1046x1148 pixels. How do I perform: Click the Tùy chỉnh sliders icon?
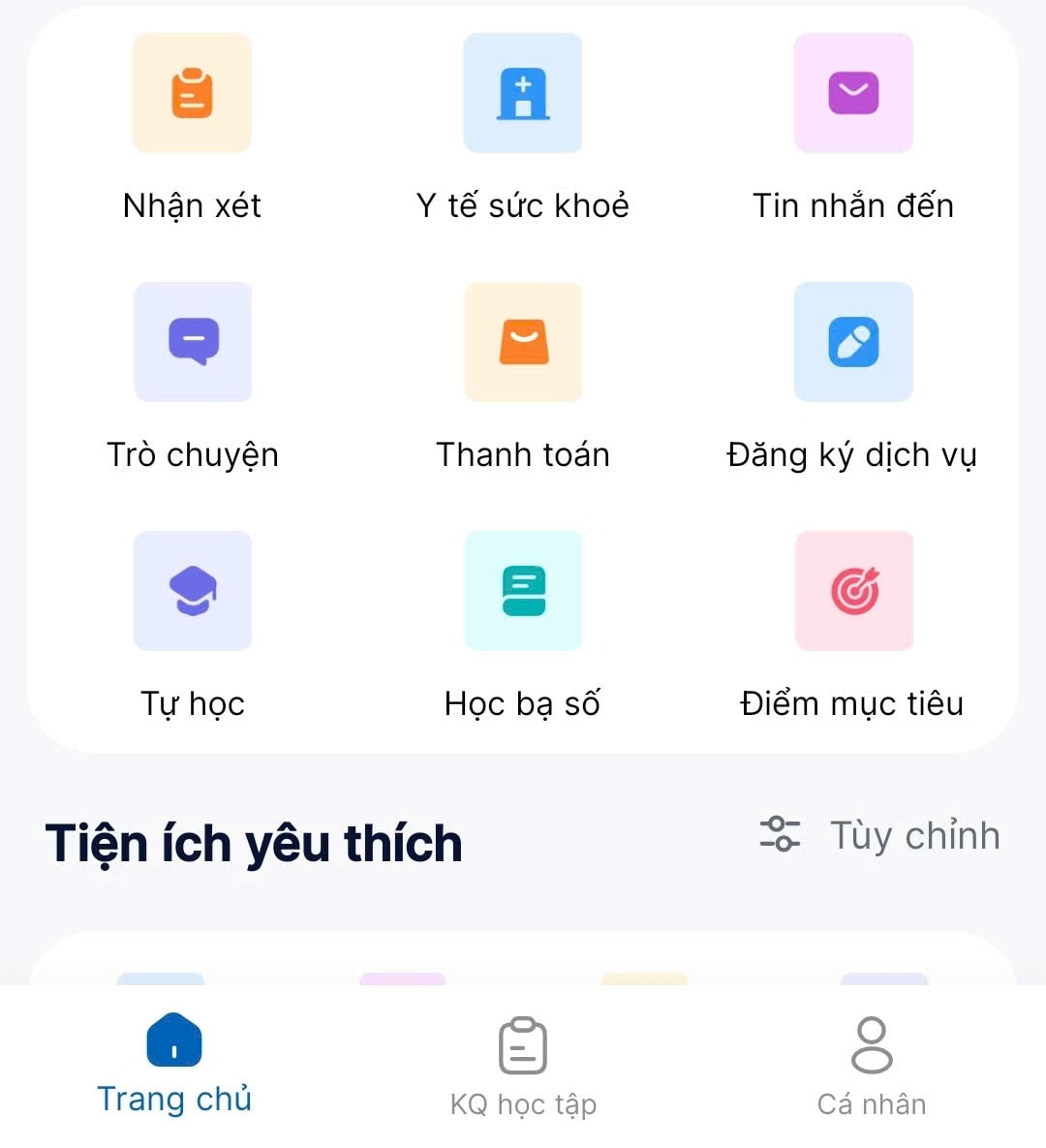[x=781, y=835]
